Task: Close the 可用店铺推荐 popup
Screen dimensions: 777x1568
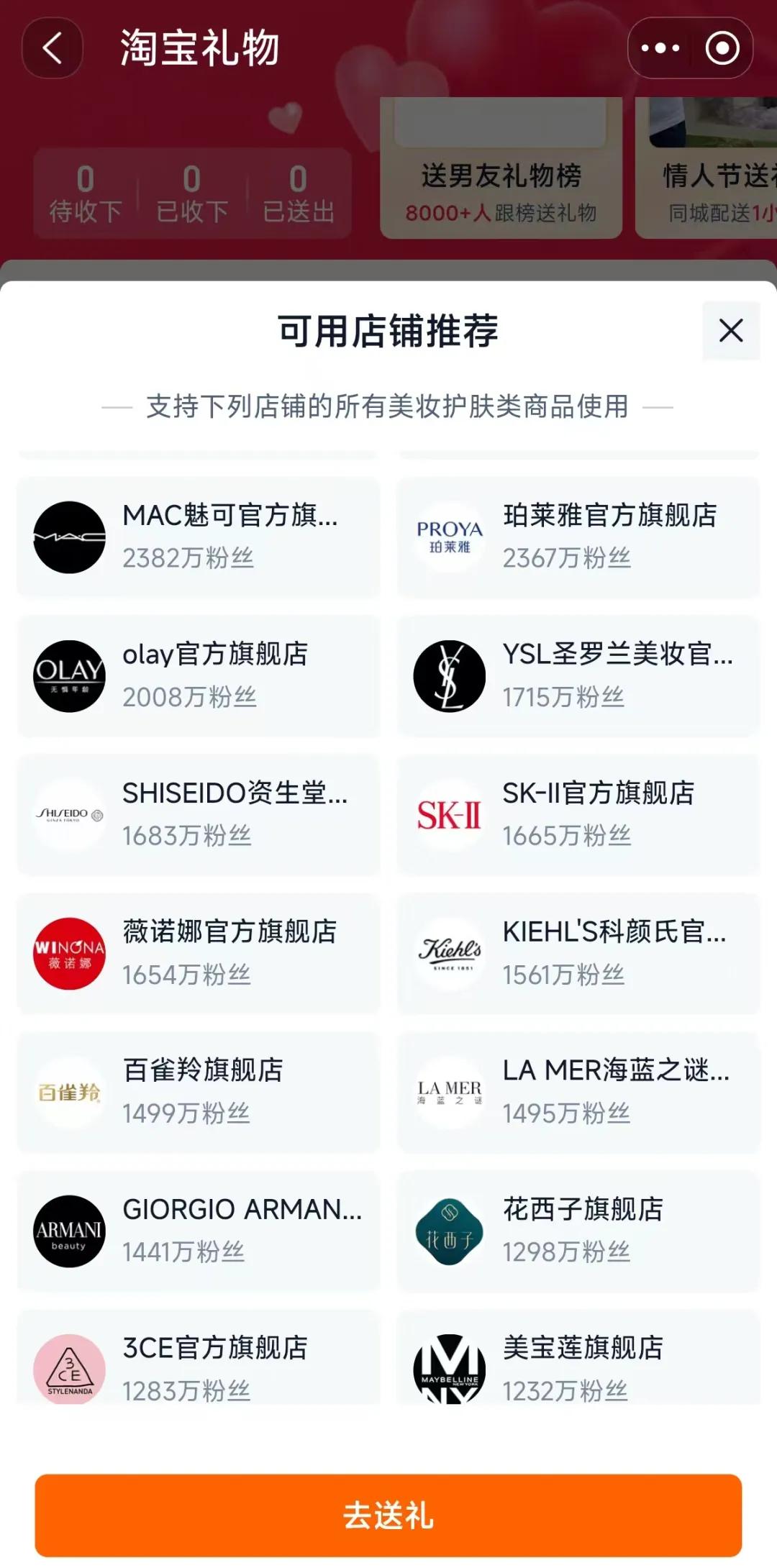Action: pyautogui.click(x=731, y=331)
